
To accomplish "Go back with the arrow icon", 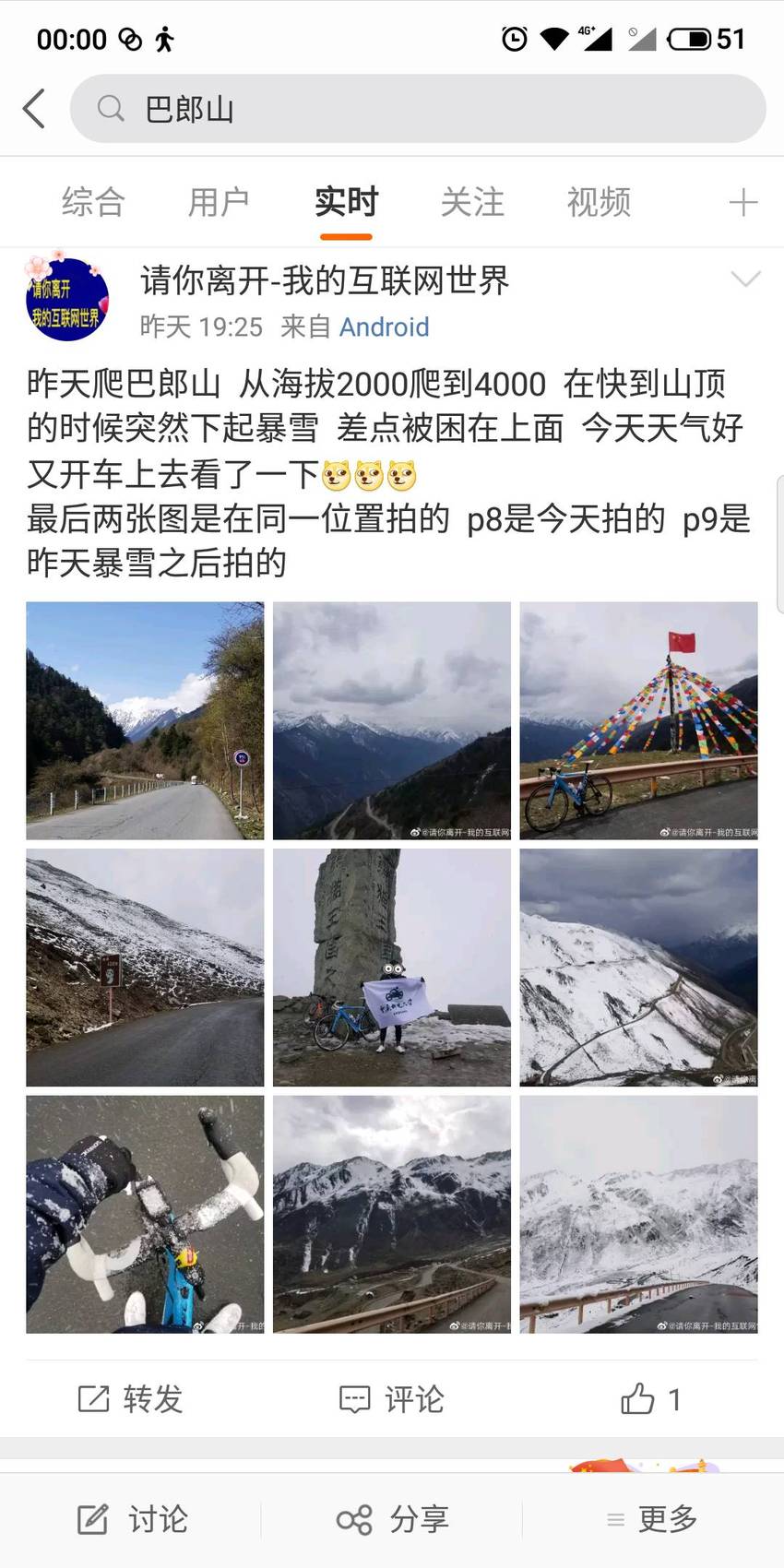I will click(x=34, y=109).
